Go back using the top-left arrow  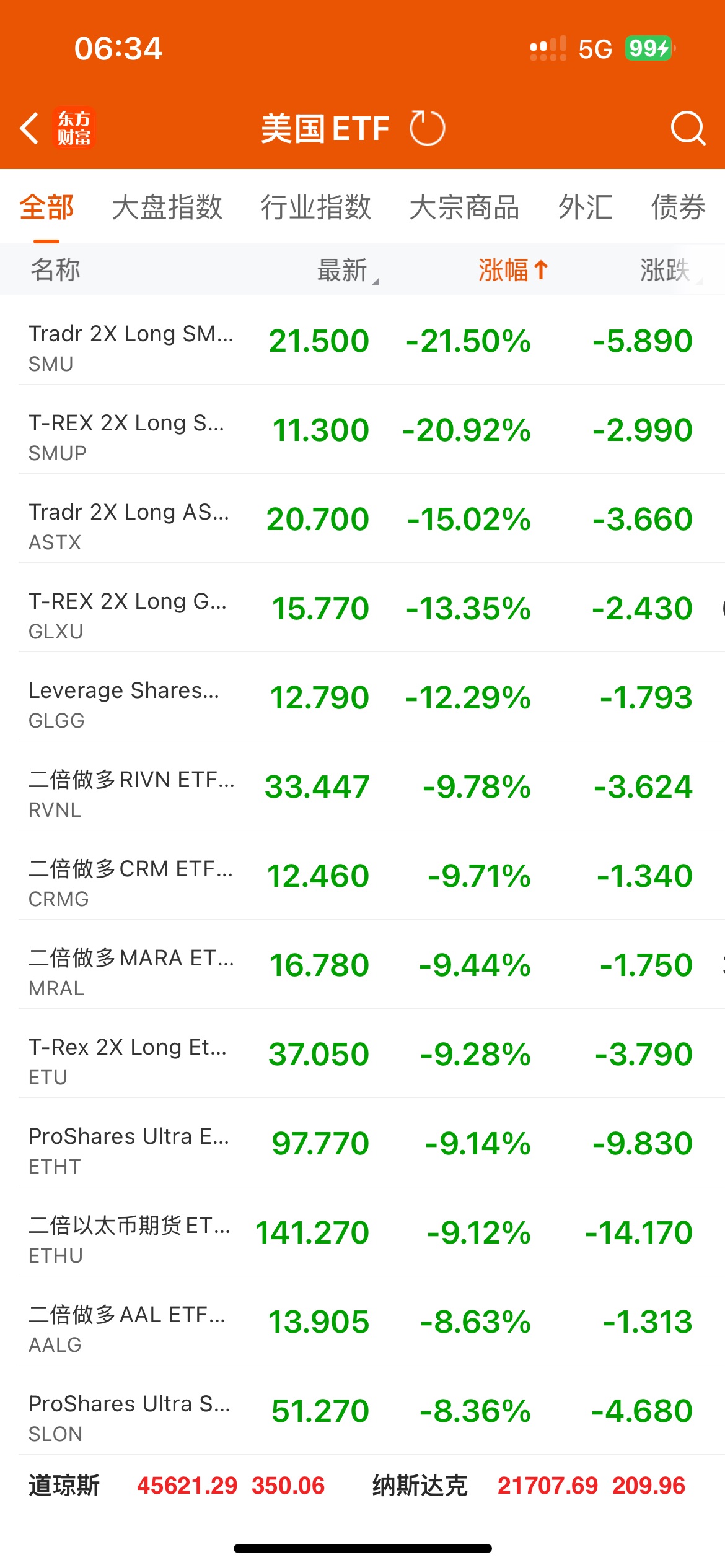coord(29,128)
